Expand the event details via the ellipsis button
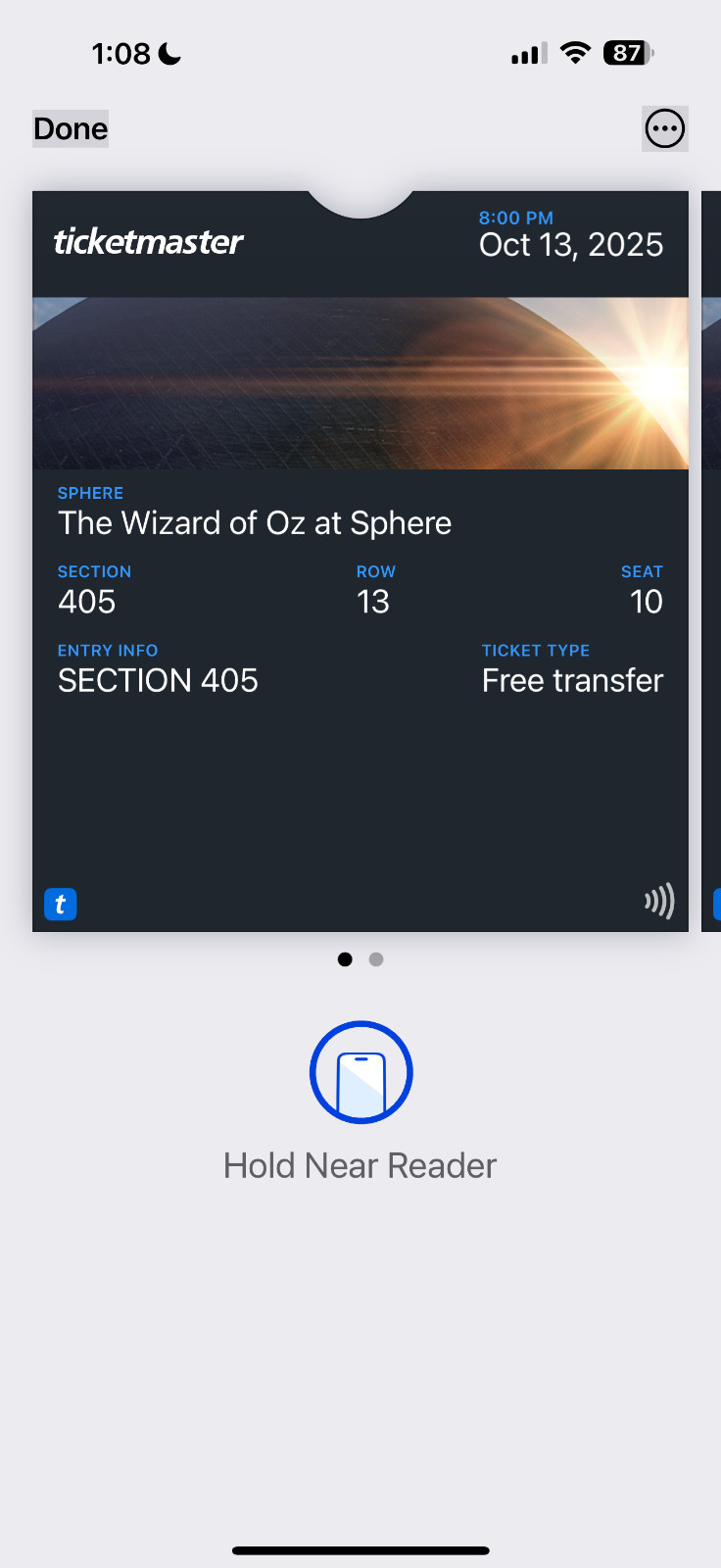Screen dimensions: 721x1568 tap(665, 128)
